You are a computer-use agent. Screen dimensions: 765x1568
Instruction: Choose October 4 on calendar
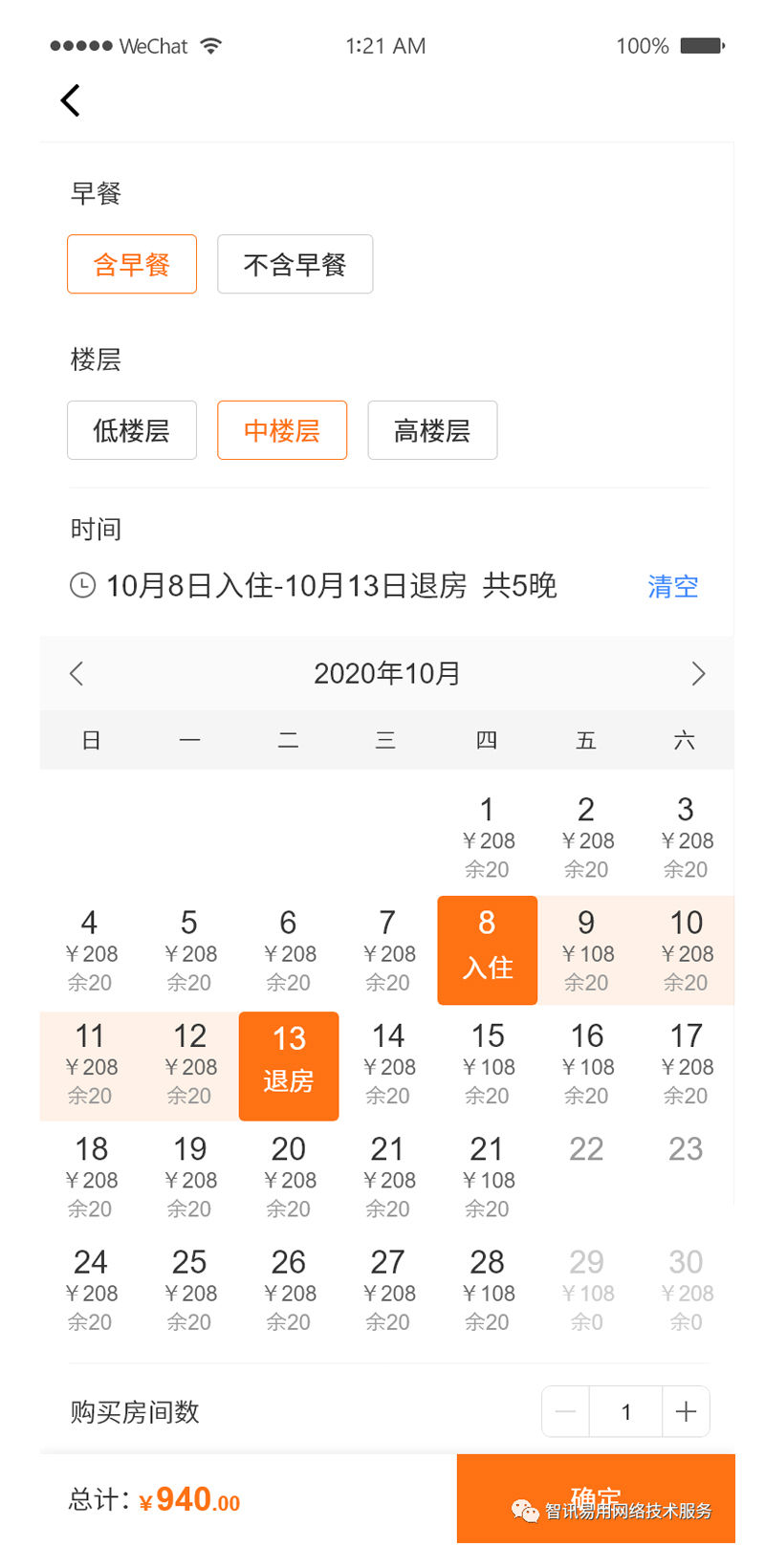point(90,950)
